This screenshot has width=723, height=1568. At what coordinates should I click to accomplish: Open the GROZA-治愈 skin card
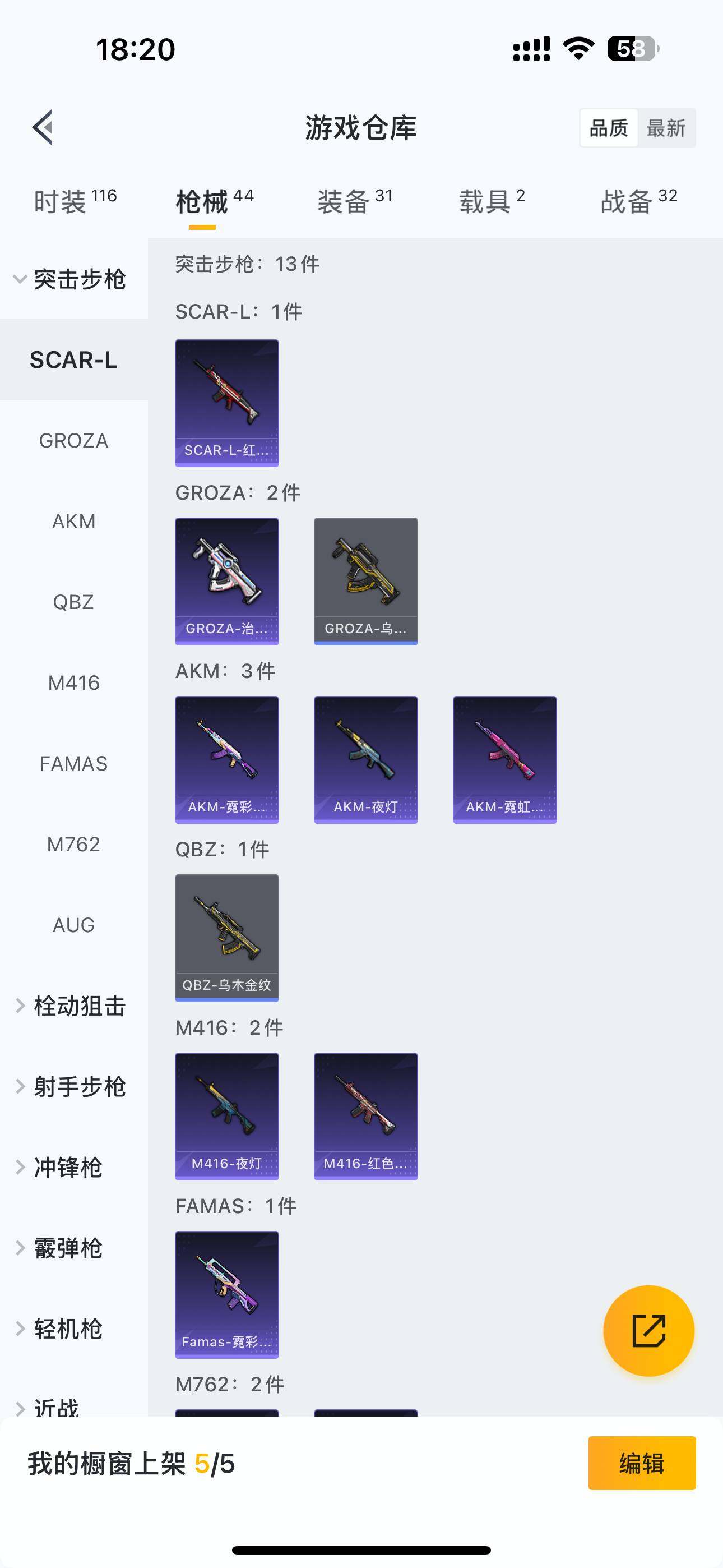(226, 580)
